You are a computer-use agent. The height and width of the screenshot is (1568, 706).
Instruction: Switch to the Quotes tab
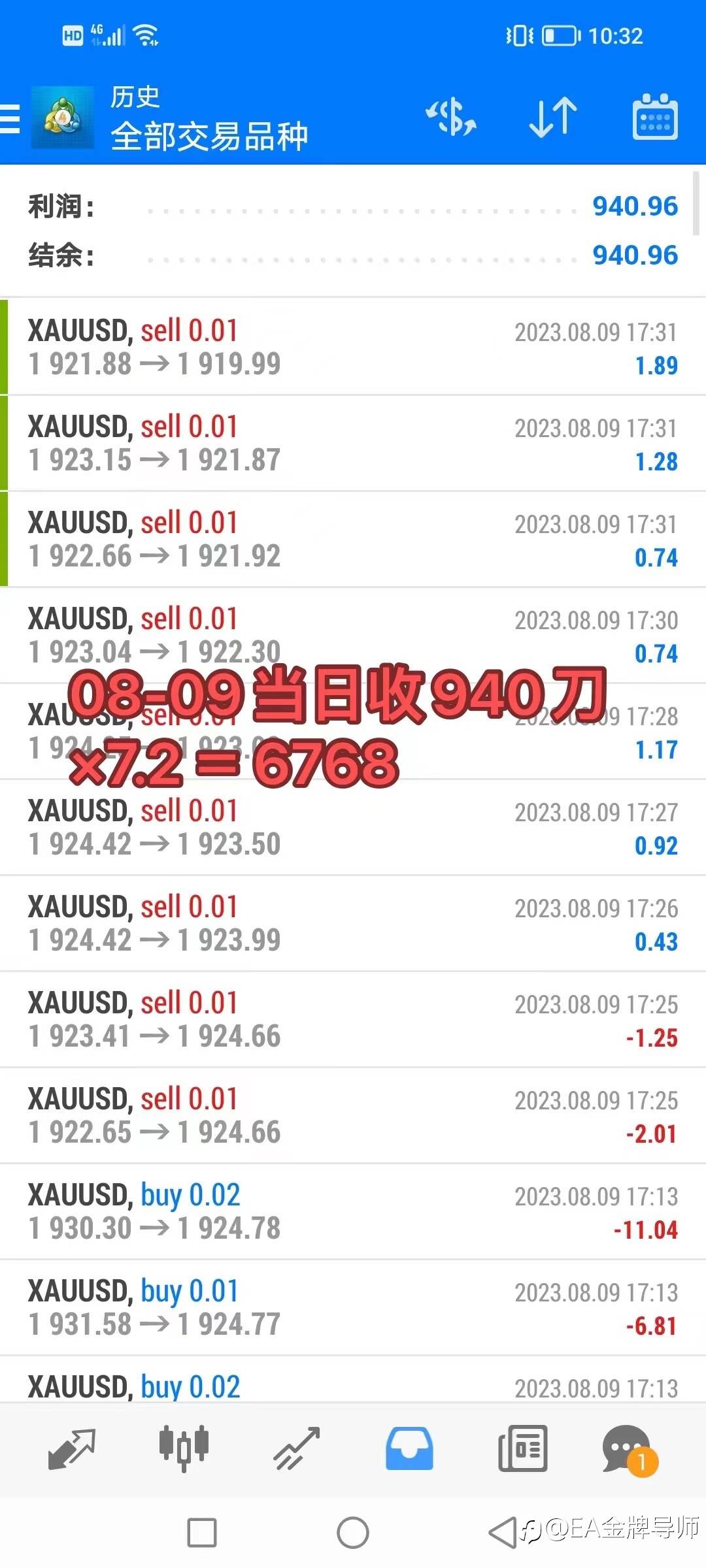pyautogui.click(x=72, y=1448)
